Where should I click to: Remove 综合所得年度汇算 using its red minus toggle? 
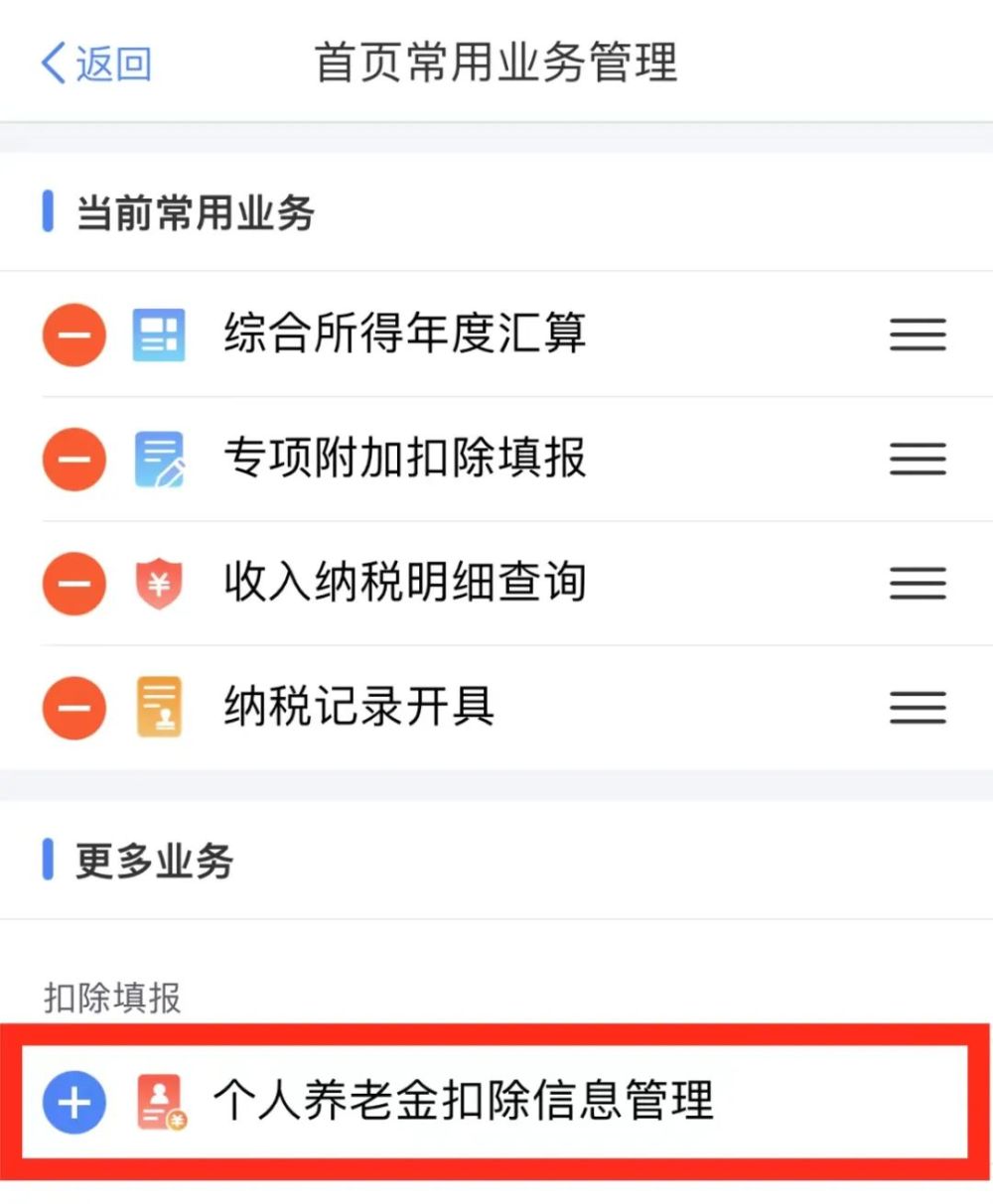coord(74,334)
